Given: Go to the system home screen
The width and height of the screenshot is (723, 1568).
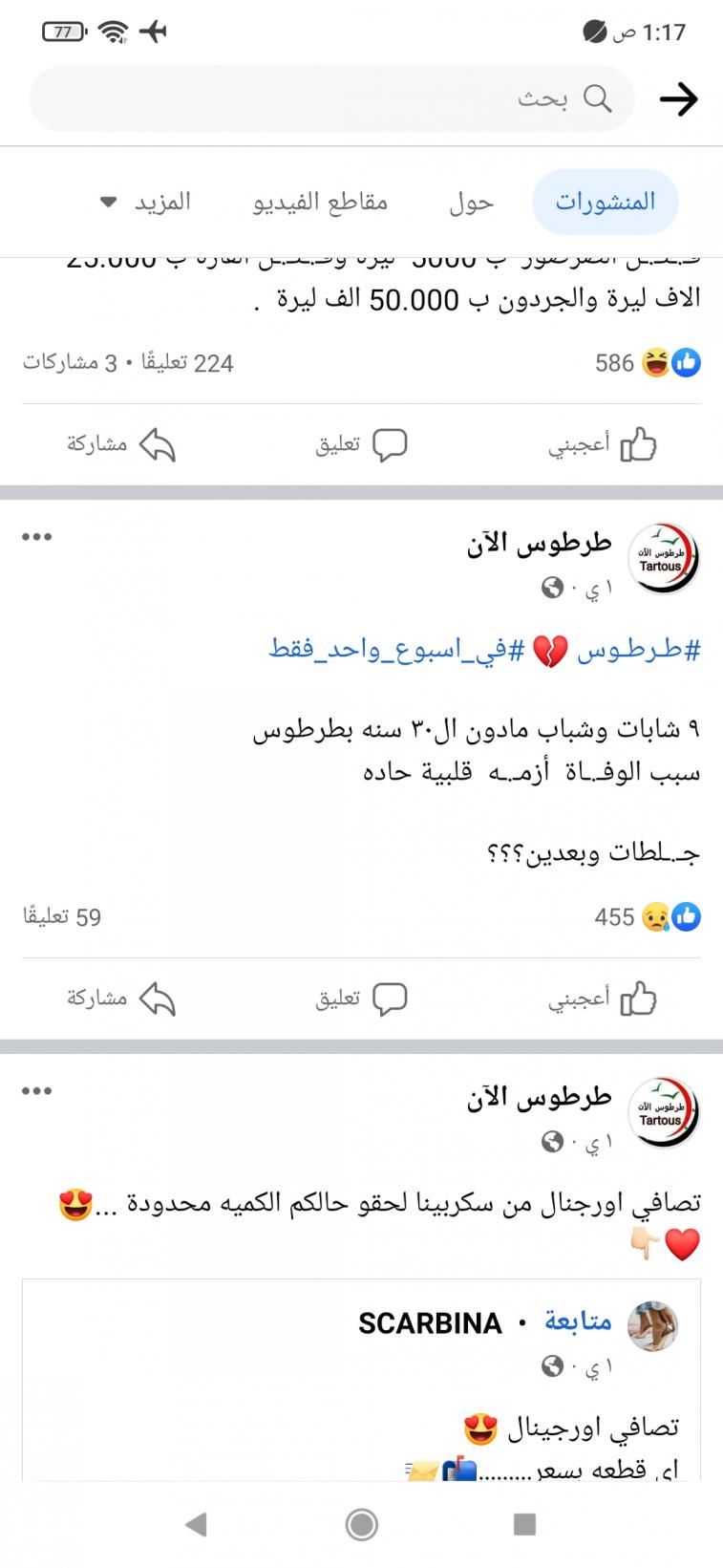Looking at the screenshot, I should click(x=361, y=1524).
